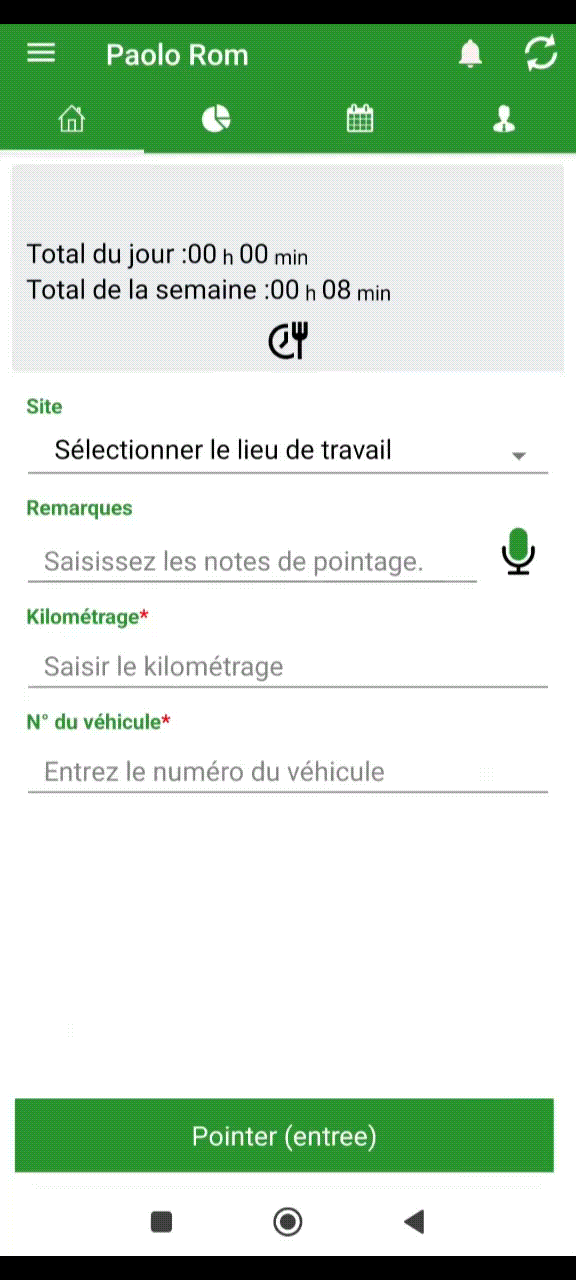The image size is (576, 1280).
Task: Tap the system home button
Action: coord(288,1221)
